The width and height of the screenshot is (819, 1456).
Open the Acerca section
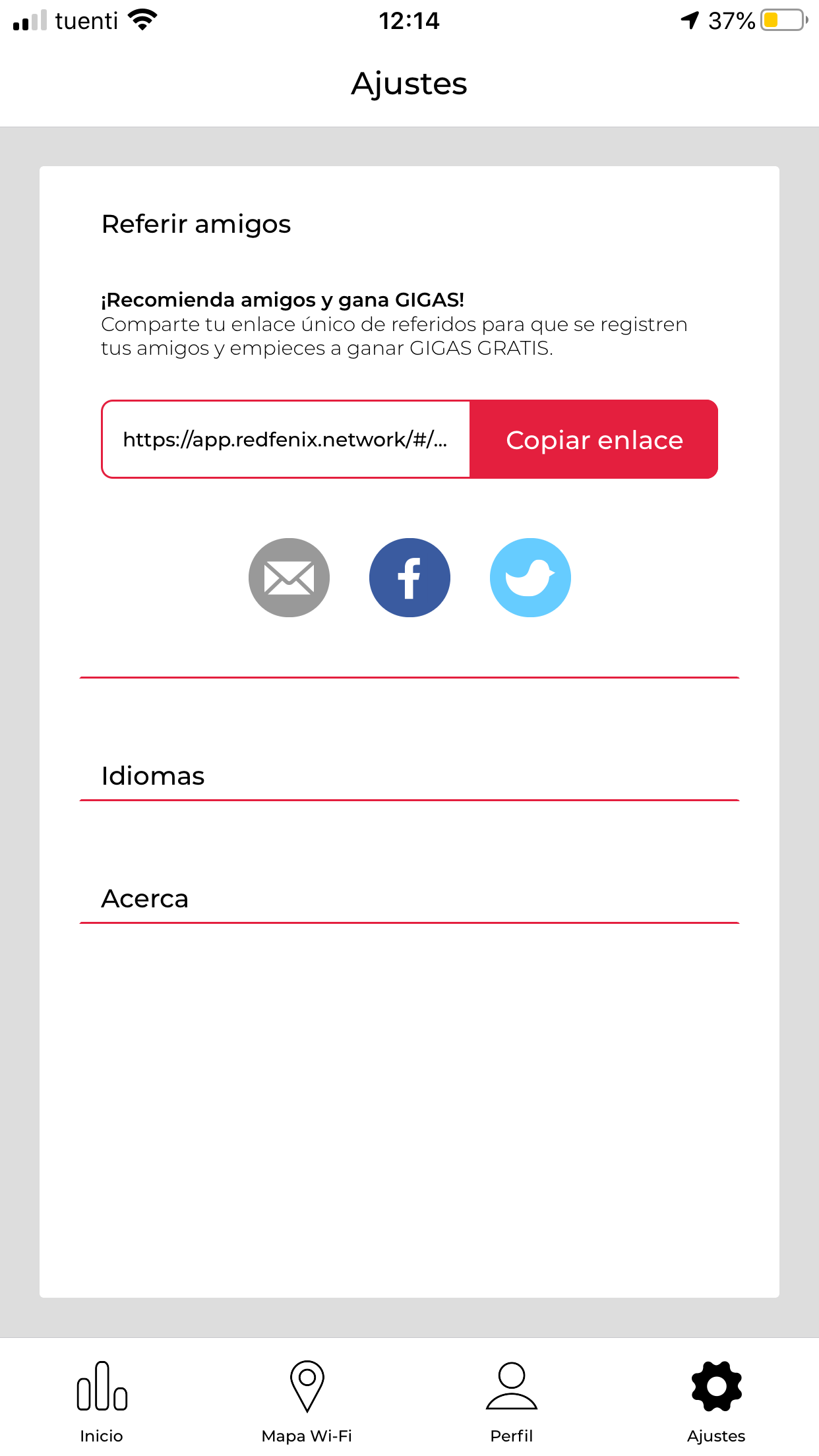[145, 899]
